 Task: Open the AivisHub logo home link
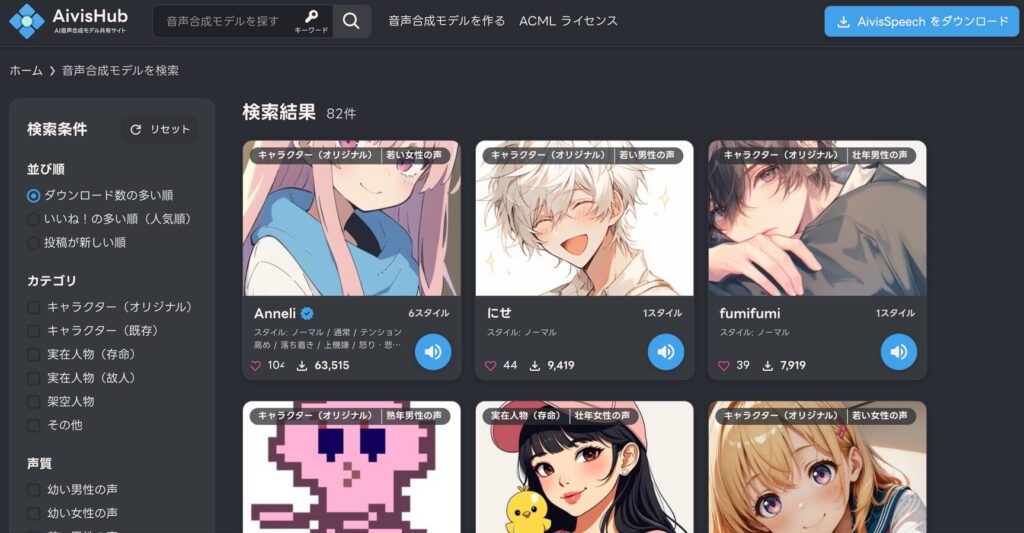(x=71, y=21)
